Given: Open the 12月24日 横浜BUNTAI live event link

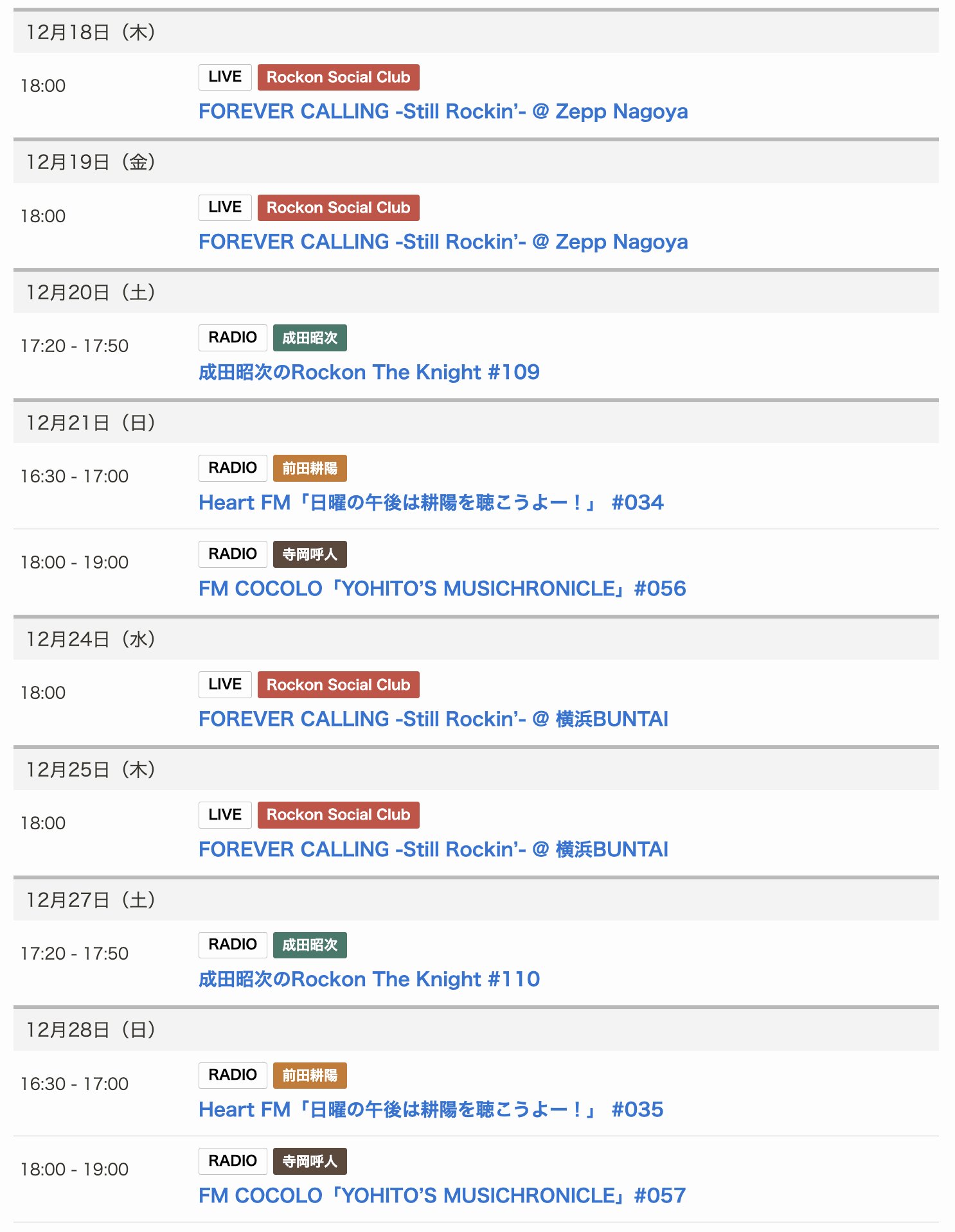Looking at the screenshot, I should 433,719.
